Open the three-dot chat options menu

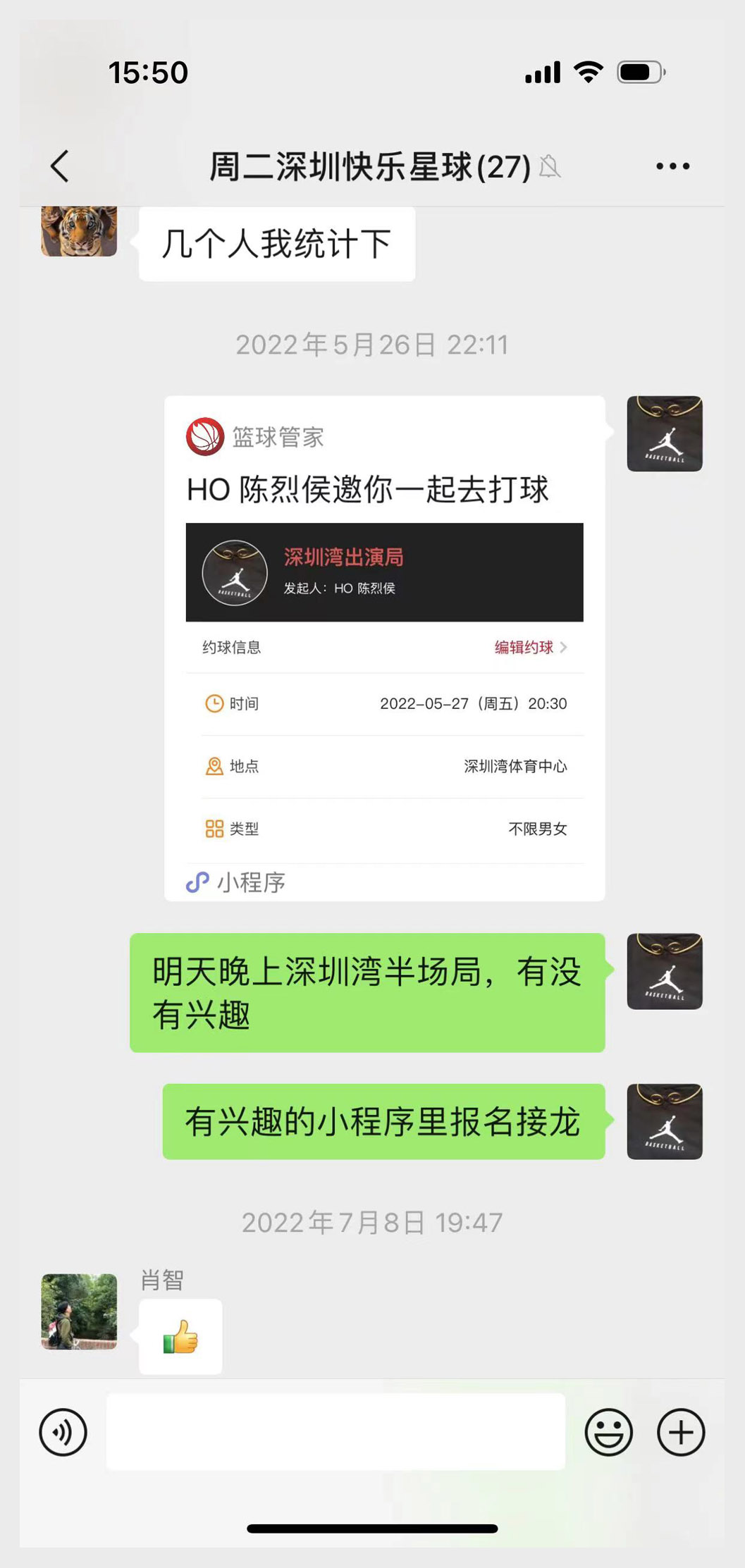click(672, 166)
